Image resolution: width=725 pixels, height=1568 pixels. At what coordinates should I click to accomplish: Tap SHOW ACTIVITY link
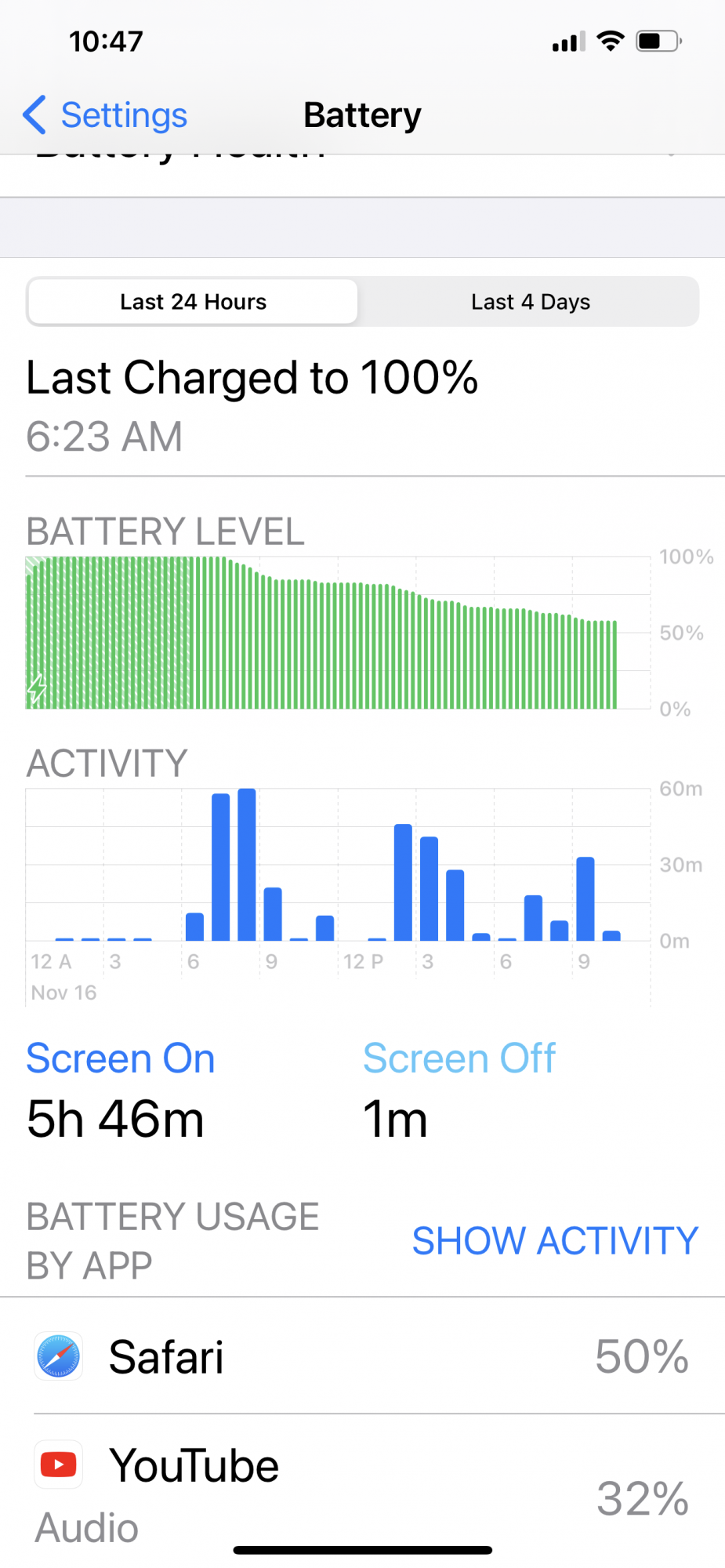click(x=554, y=1241)
